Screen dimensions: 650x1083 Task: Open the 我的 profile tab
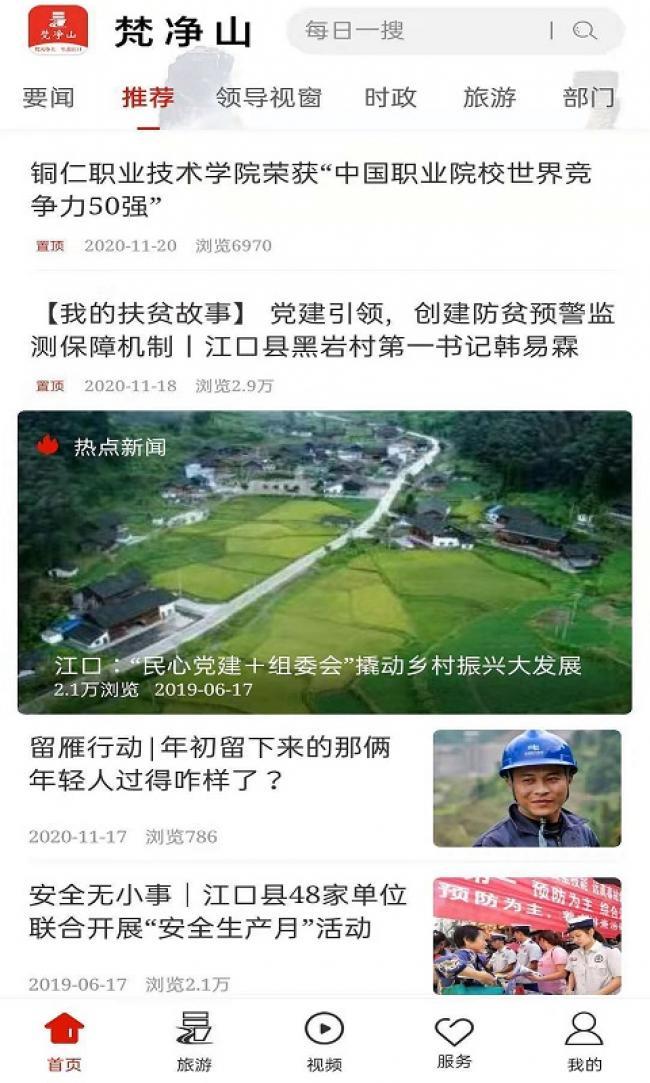[x=584, y=1042]
